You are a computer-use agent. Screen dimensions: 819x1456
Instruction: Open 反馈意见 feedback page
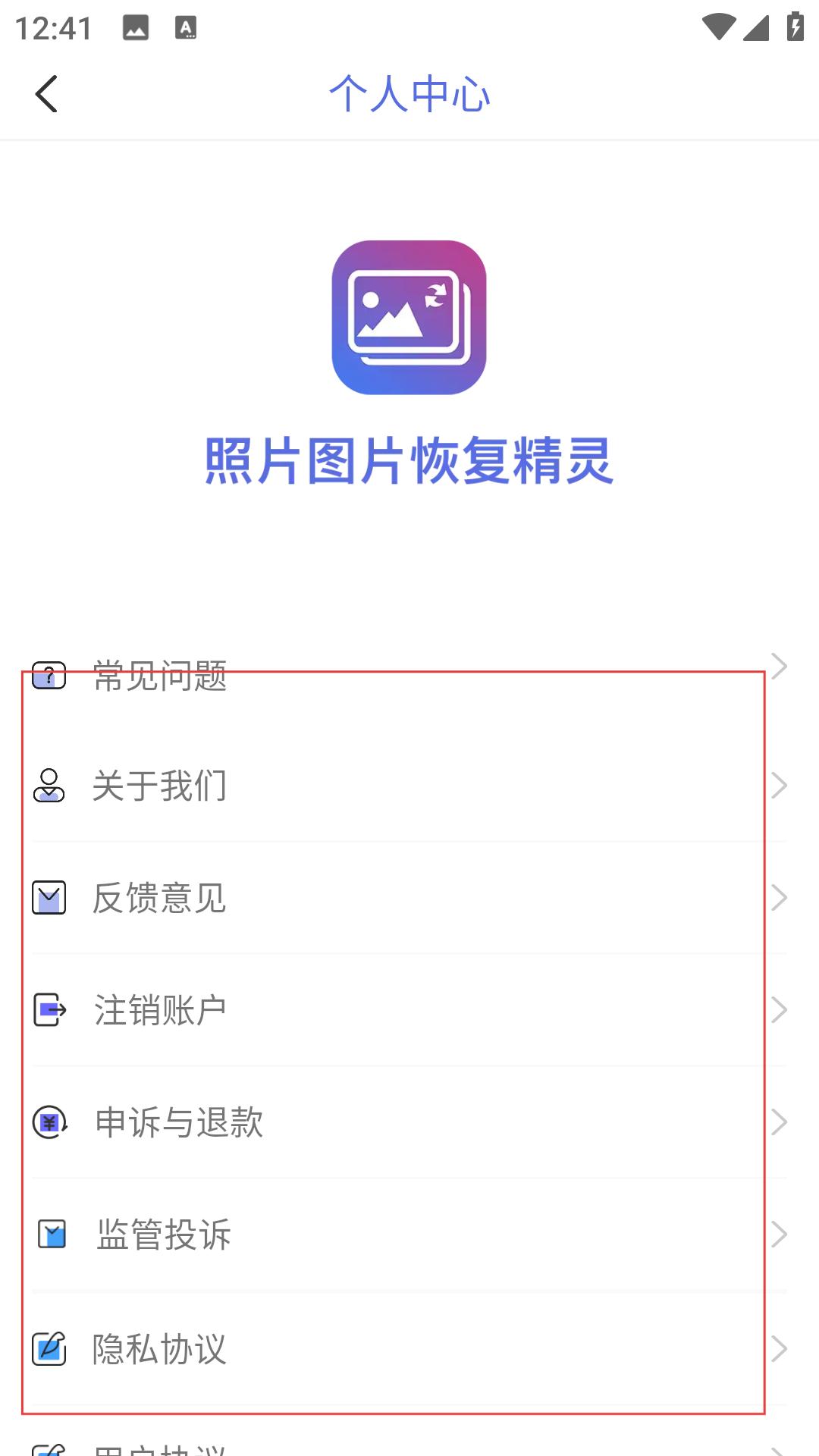pos(160,898)
